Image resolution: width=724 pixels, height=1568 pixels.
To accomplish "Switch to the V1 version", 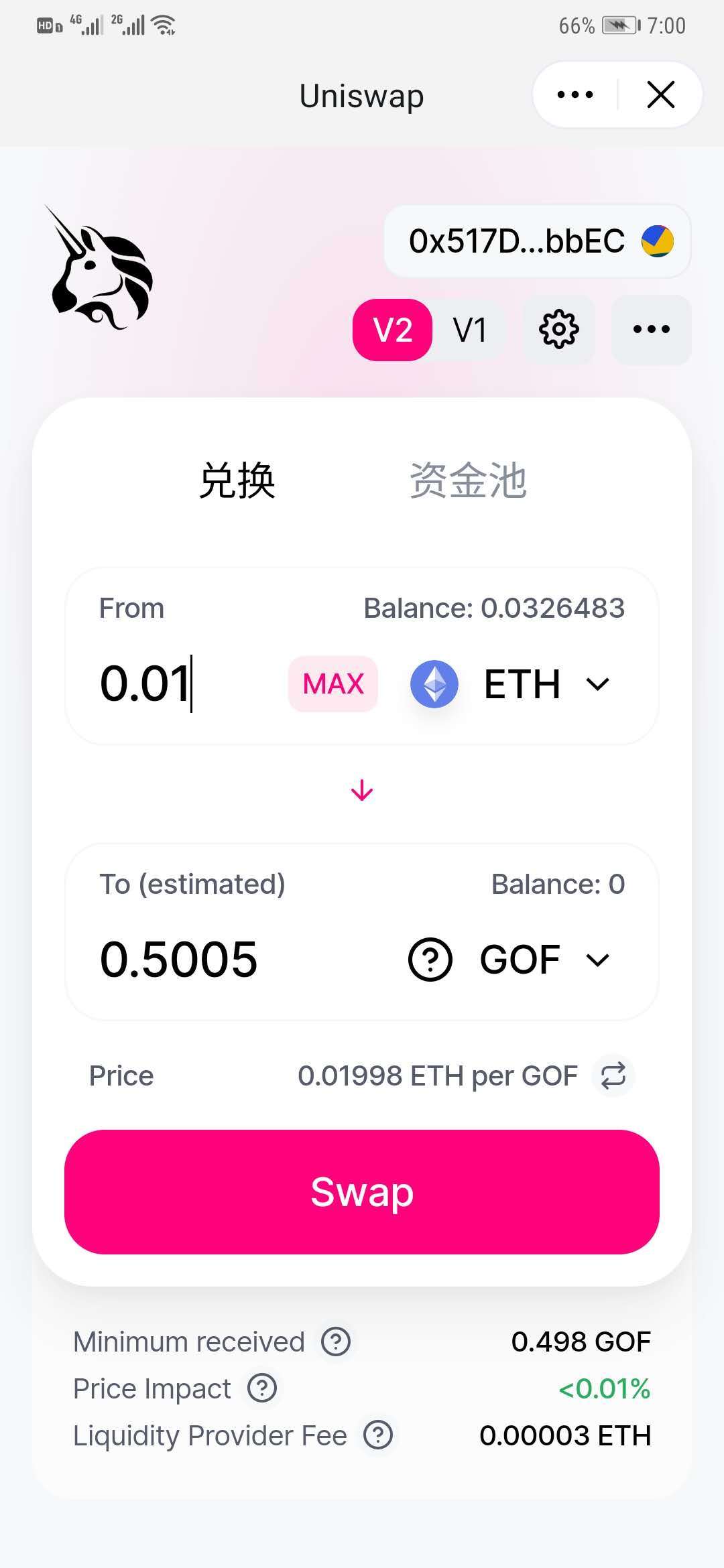I will click(469, 329).
